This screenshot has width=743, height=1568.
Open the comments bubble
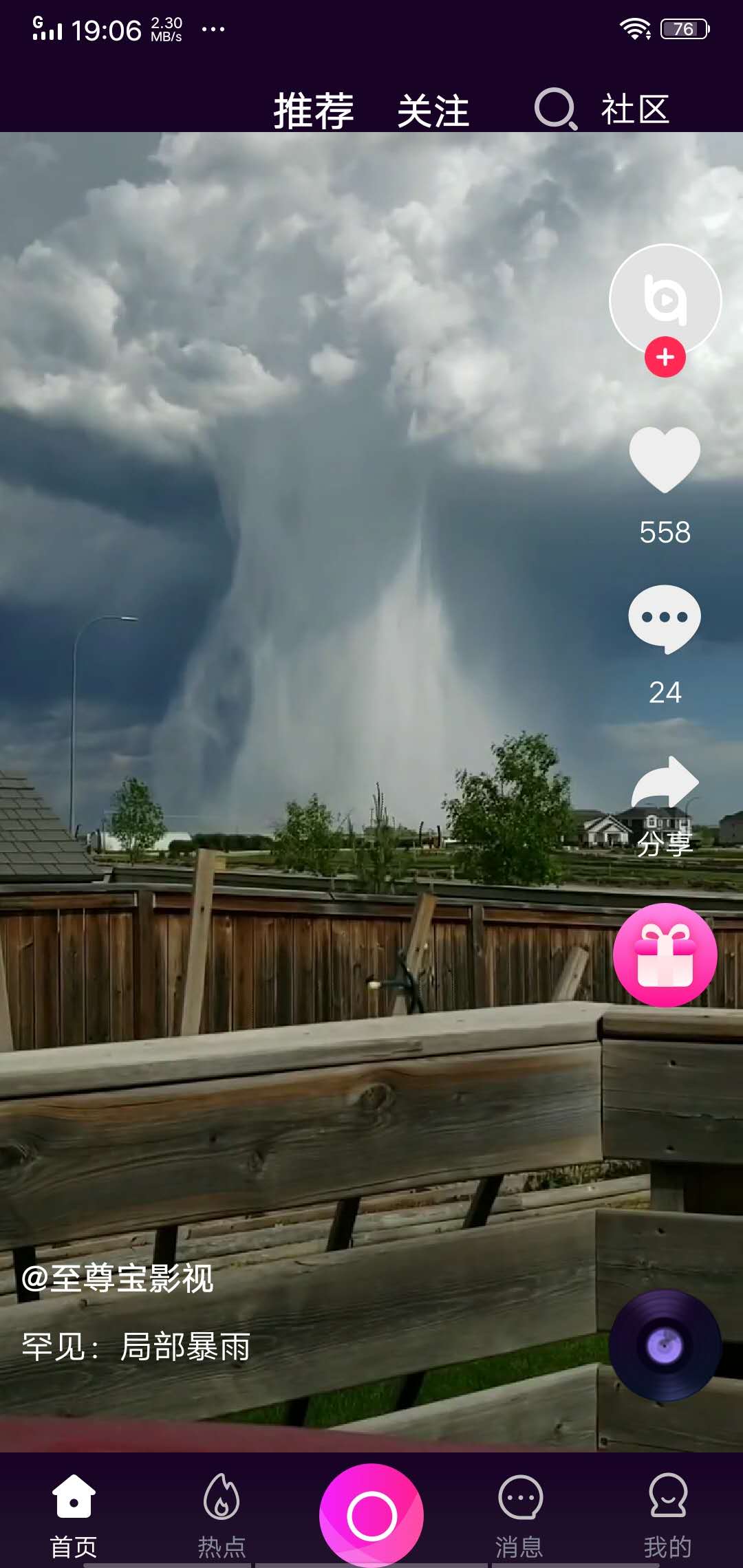[x=665, y=618]
